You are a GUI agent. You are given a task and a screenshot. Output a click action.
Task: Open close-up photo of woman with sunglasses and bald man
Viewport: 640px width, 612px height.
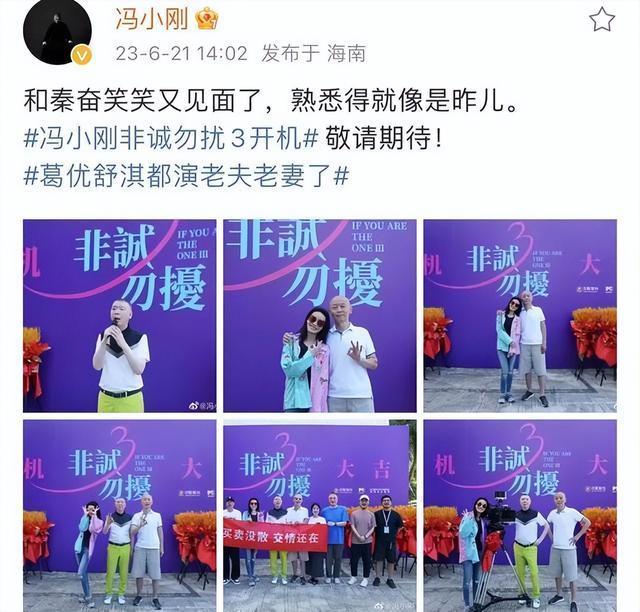click(319, 316)
